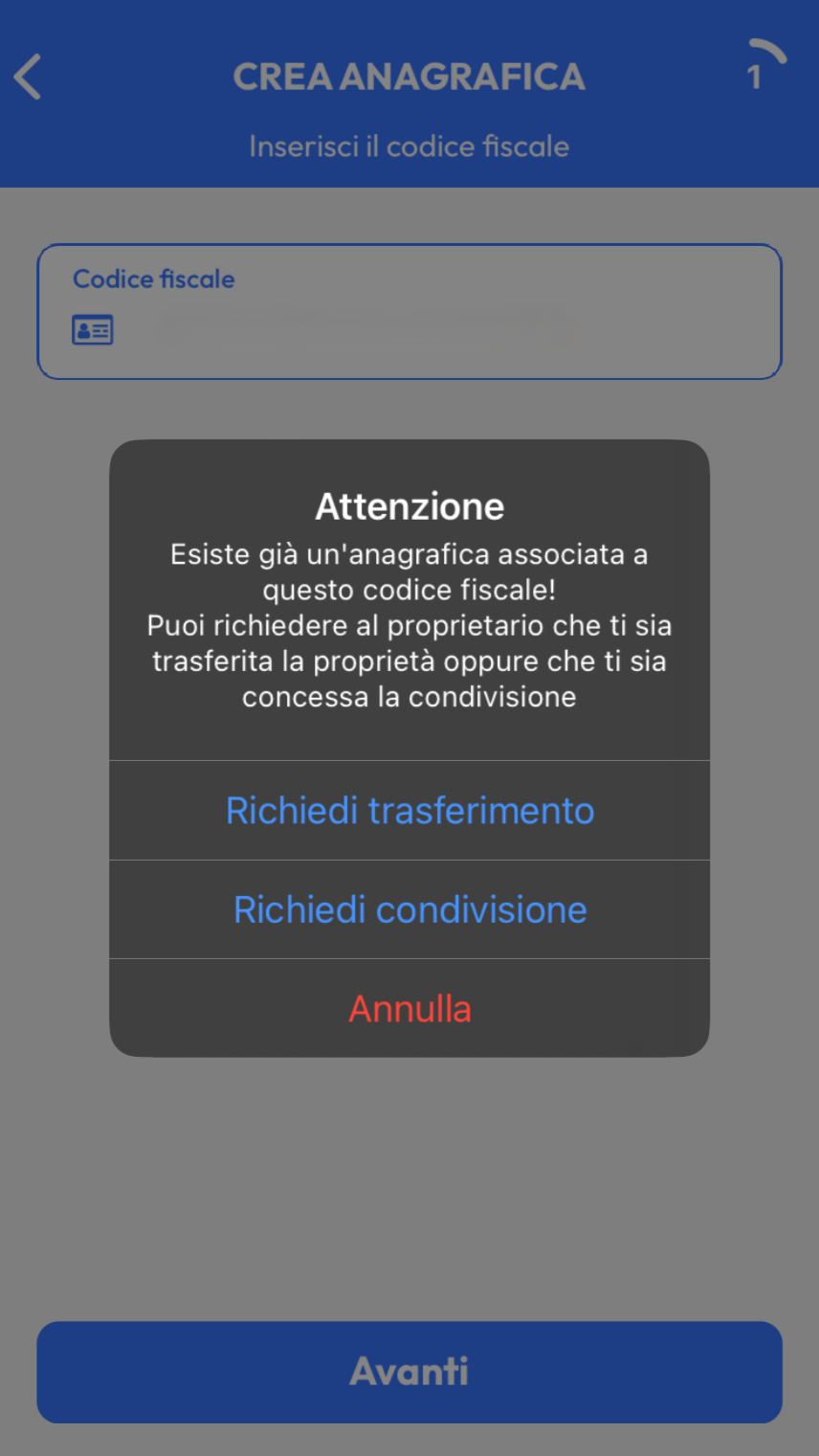Image resolution: width=819 pixels, height=1456 pixels.
Task: Dismiss the alert with Annulla
Action: (409, 1008)
